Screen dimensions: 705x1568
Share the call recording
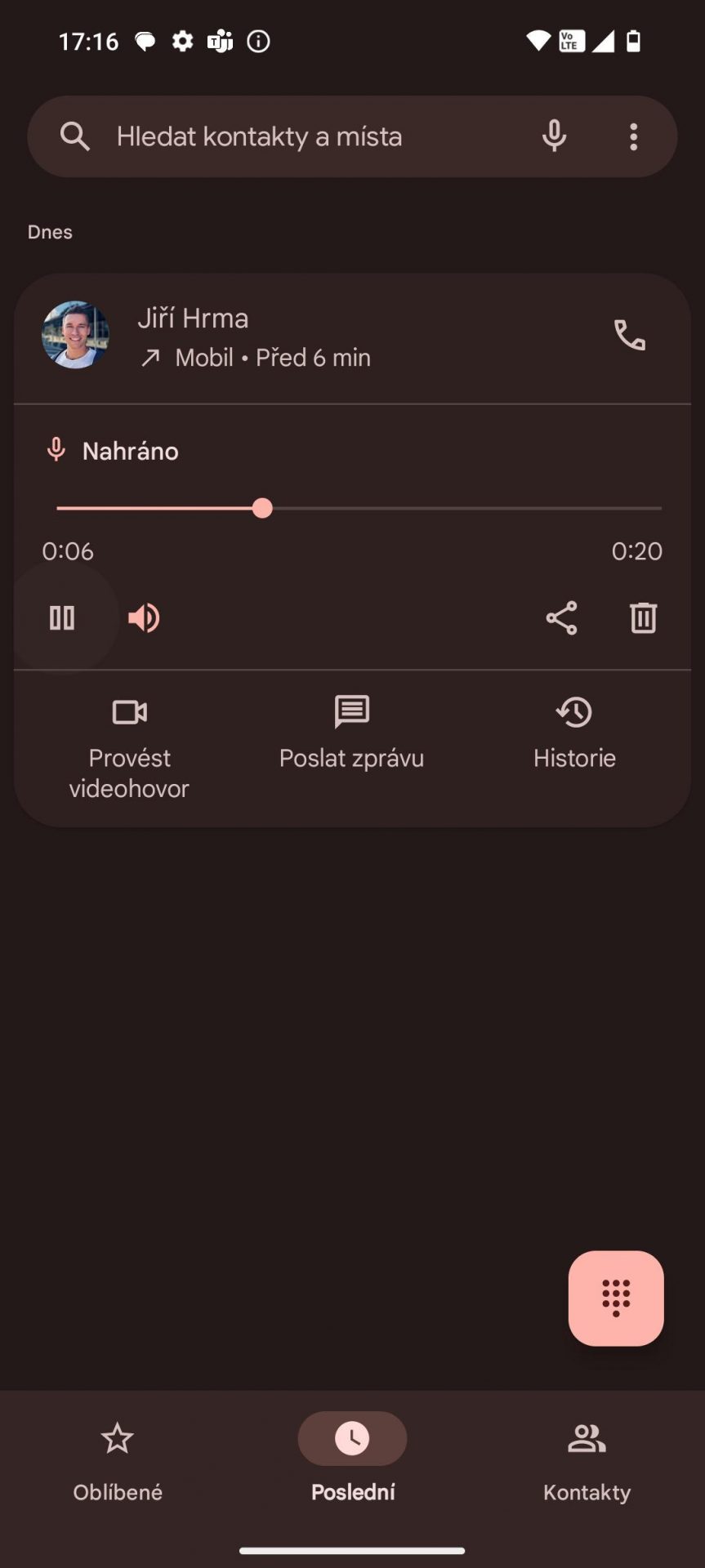tap(561, 617)
